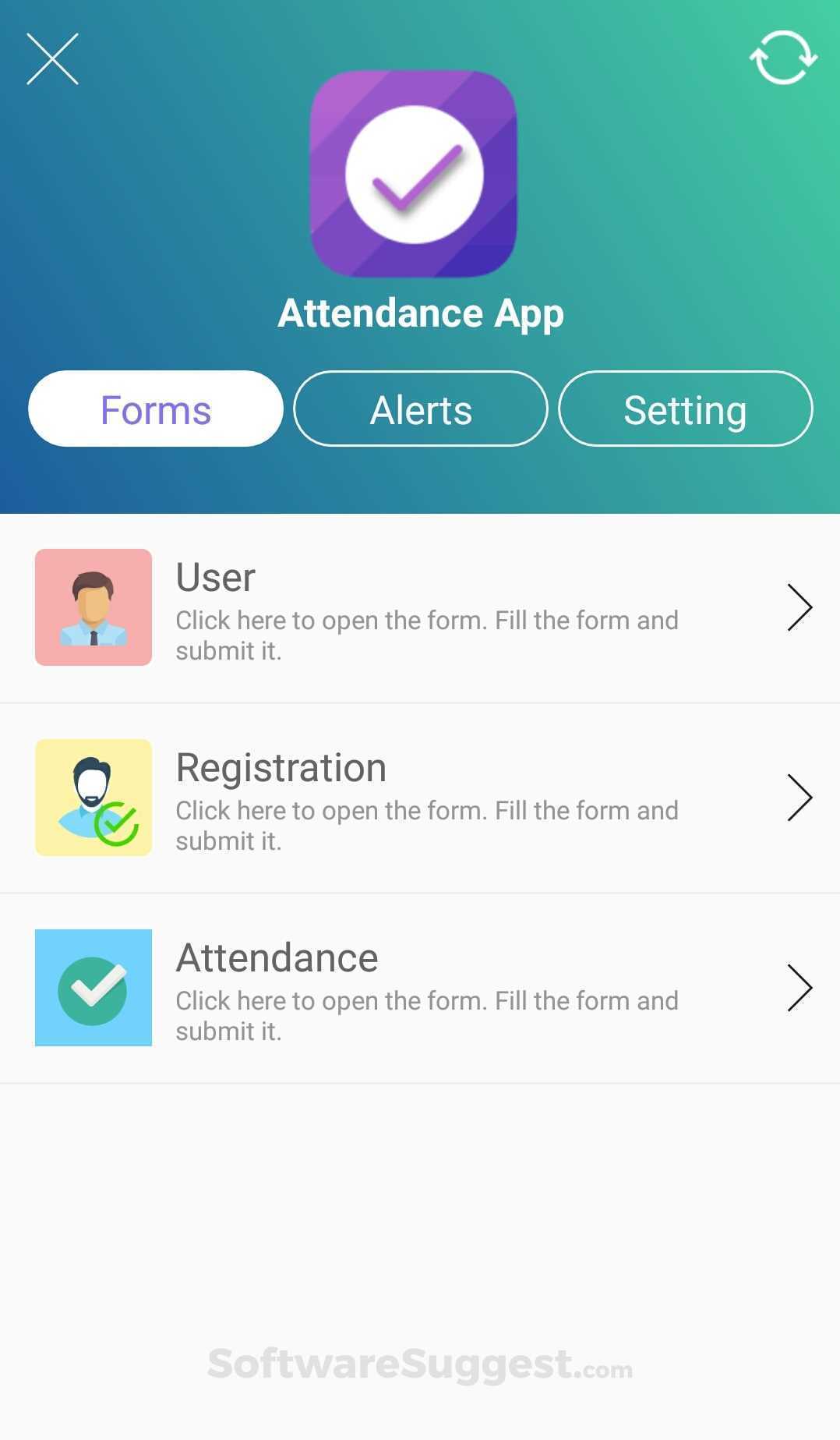Switch to the Alerts tab
The height and width of the screenshot is (1440, 840).
point(421,409)
